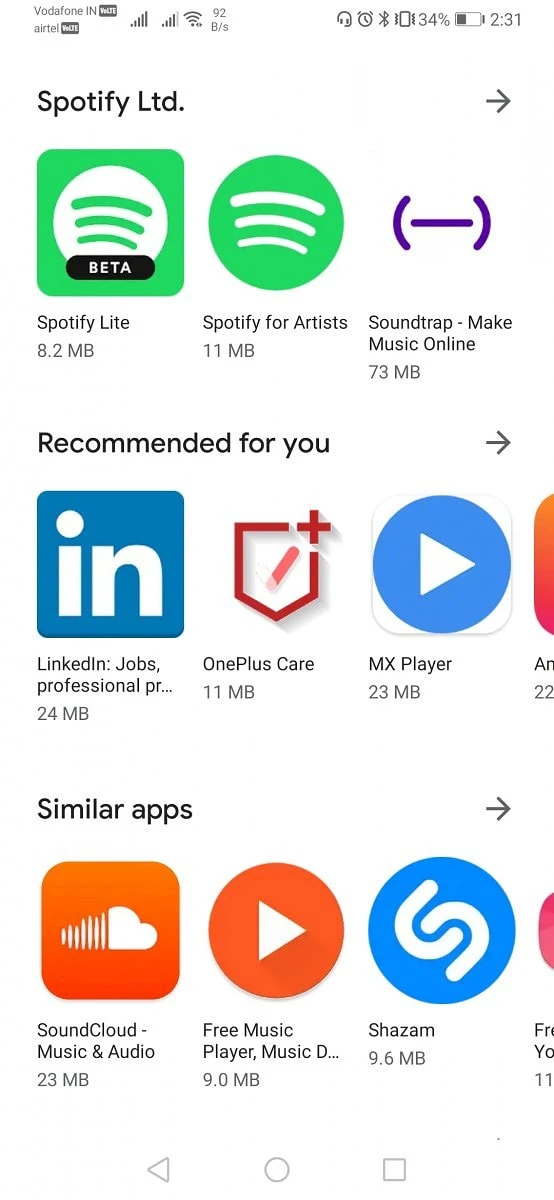Open the Similar apps arrow
The image size is (554, 1200).
497,808
